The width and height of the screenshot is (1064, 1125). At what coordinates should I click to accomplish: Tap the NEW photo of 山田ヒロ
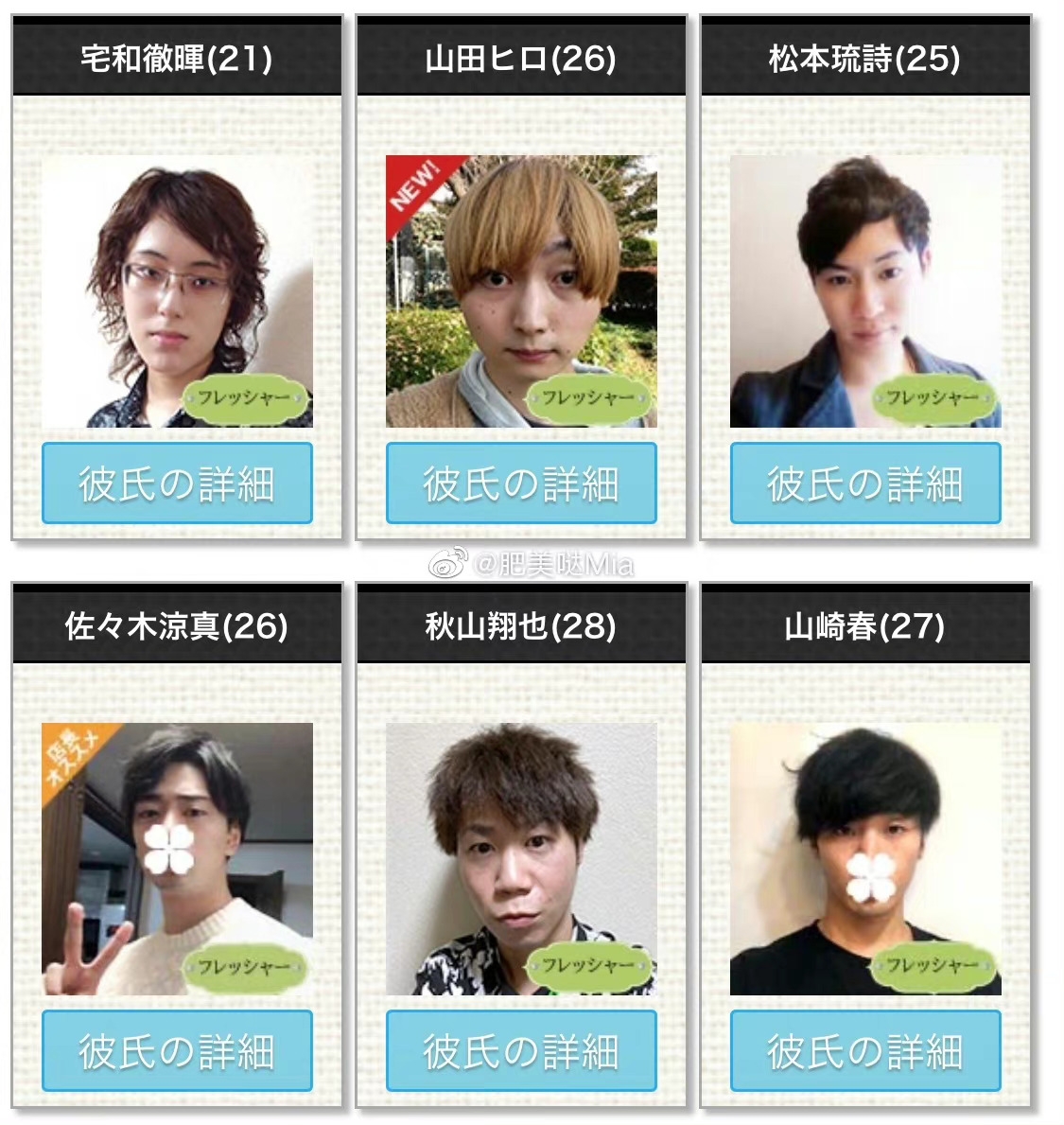point(521,291)
